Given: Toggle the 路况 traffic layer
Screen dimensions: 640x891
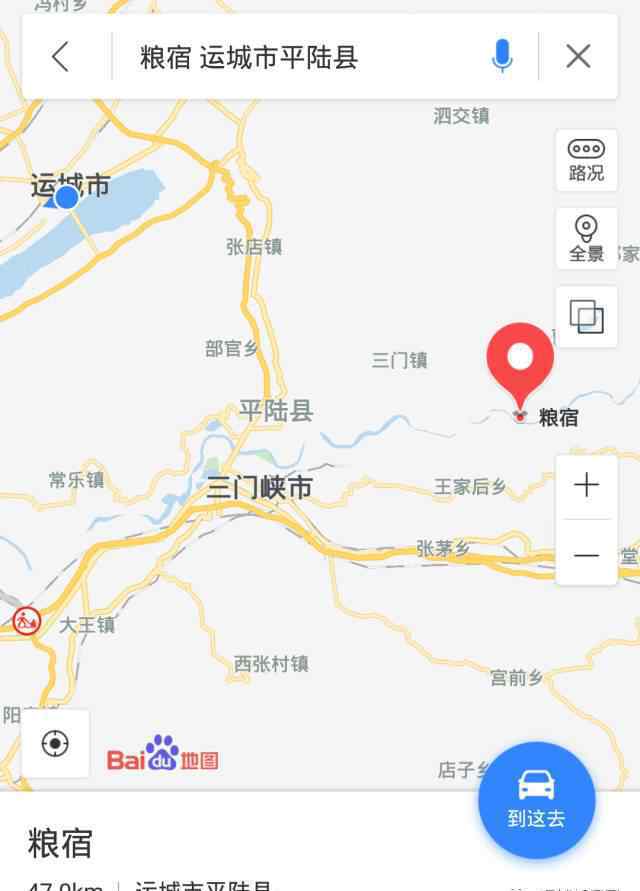Looking at the screenshot, I should pos(586,160).
